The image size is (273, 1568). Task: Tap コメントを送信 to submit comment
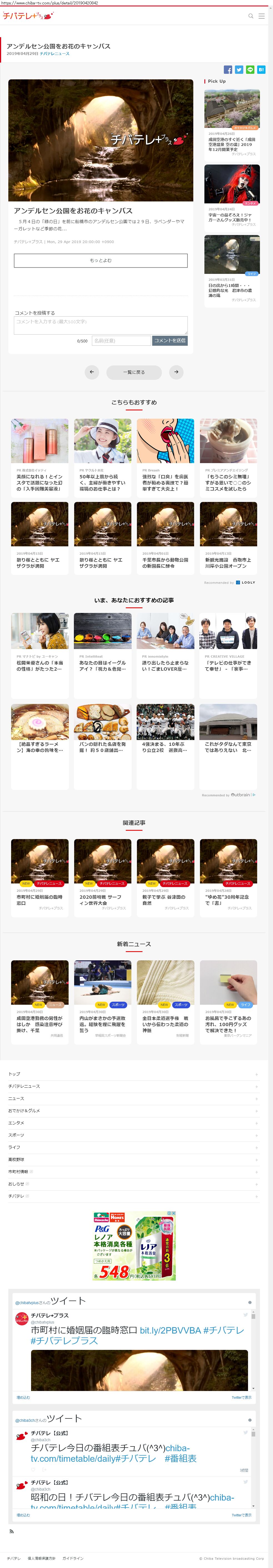click(x=169, y=341)
